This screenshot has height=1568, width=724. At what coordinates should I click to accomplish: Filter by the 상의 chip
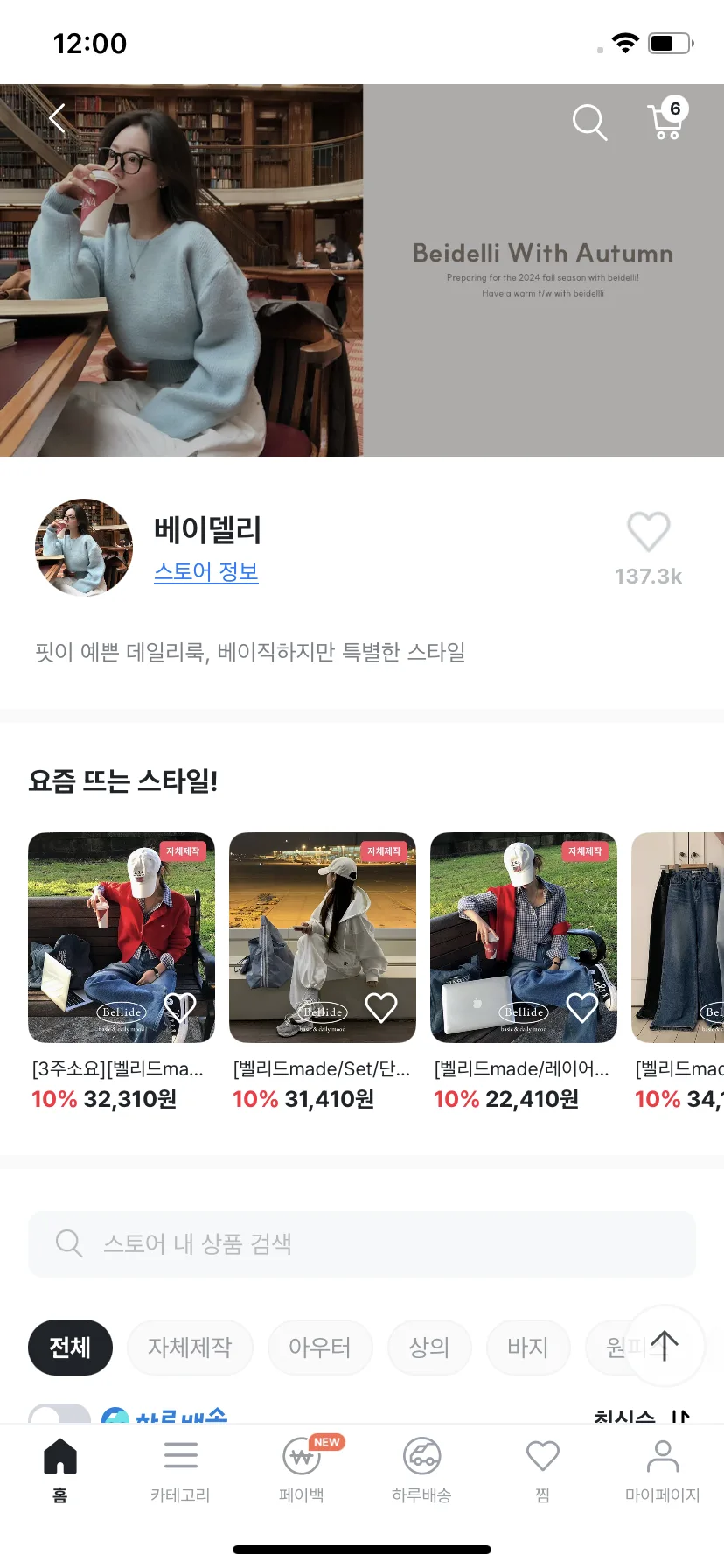coord(429,1347)
